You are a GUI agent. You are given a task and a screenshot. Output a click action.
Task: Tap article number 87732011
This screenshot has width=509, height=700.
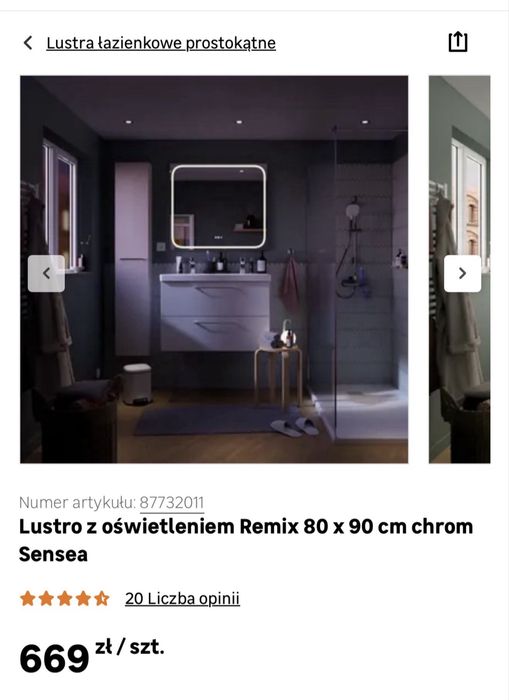point(172,503)
